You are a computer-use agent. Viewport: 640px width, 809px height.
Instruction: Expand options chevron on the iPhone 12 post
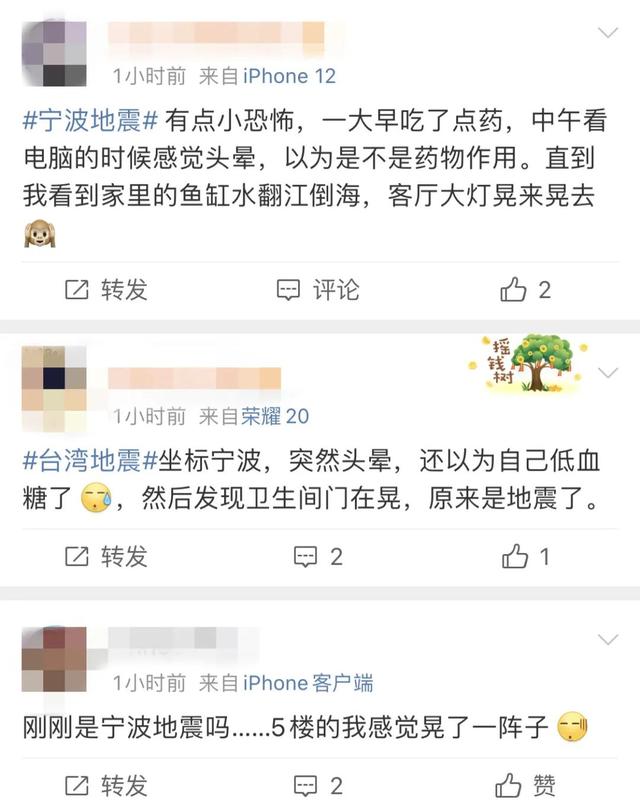click(607, 33)
